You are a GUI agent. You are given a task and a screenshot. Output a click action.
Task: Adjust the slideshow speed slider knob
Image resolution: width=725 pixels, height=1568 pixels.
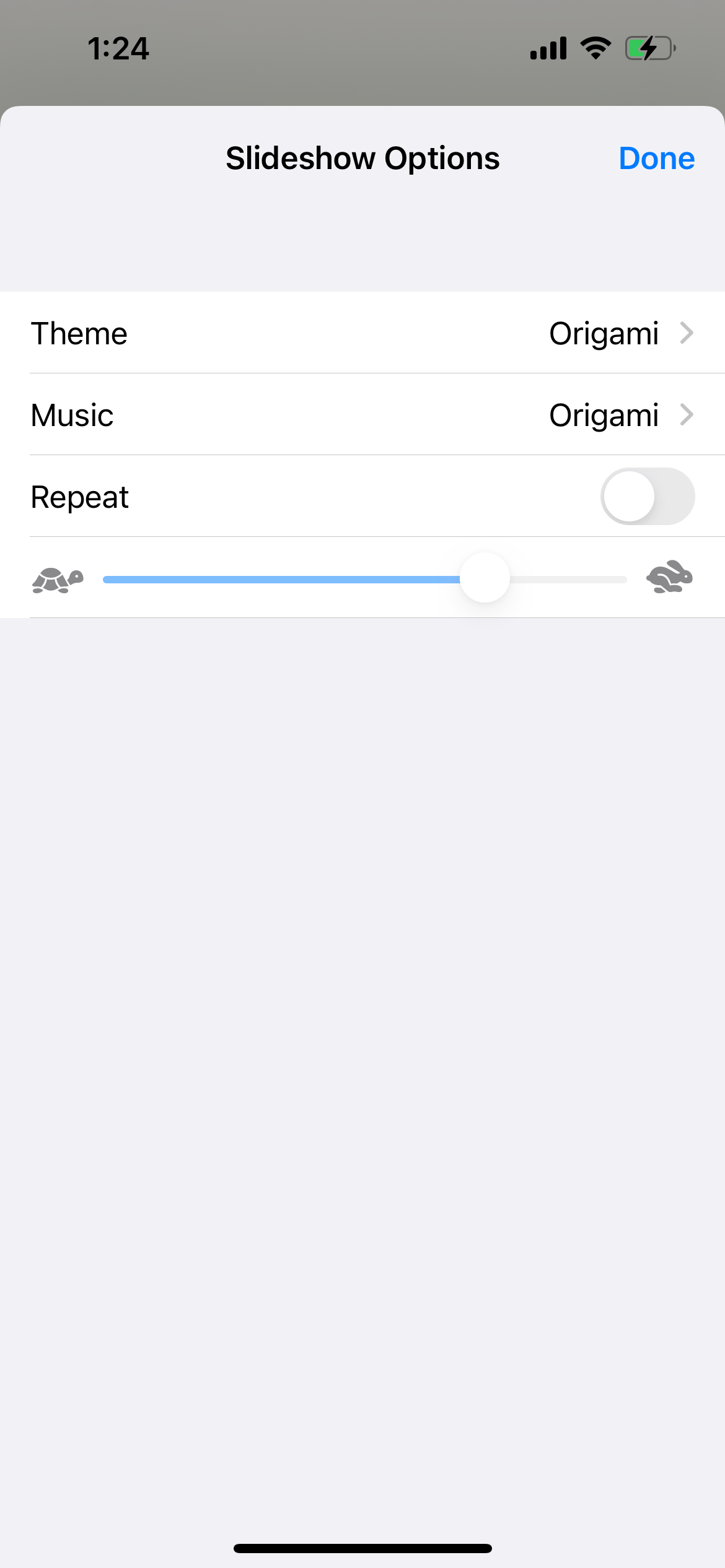point(485,578)
